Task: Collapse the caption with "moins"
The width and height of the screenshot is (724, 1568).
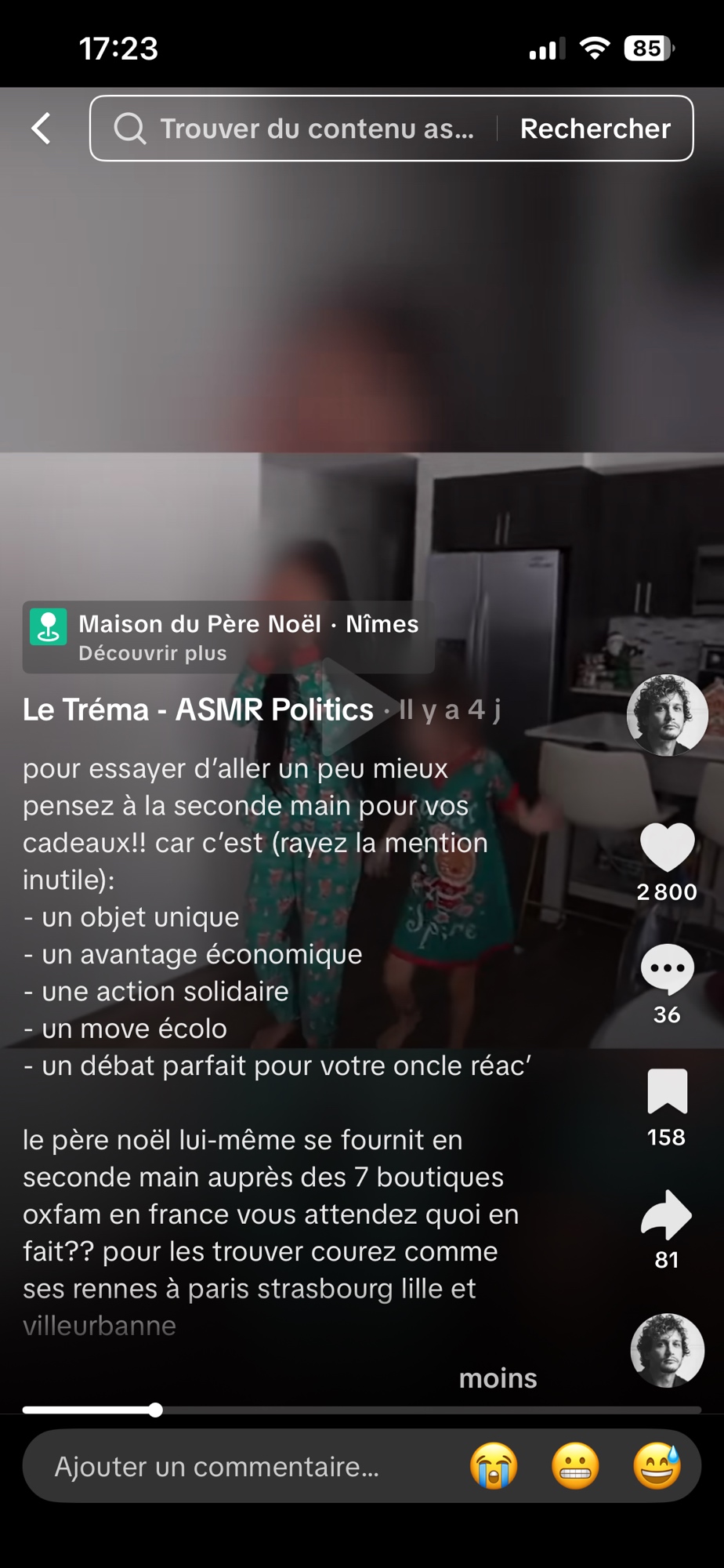Action: 498,1378
